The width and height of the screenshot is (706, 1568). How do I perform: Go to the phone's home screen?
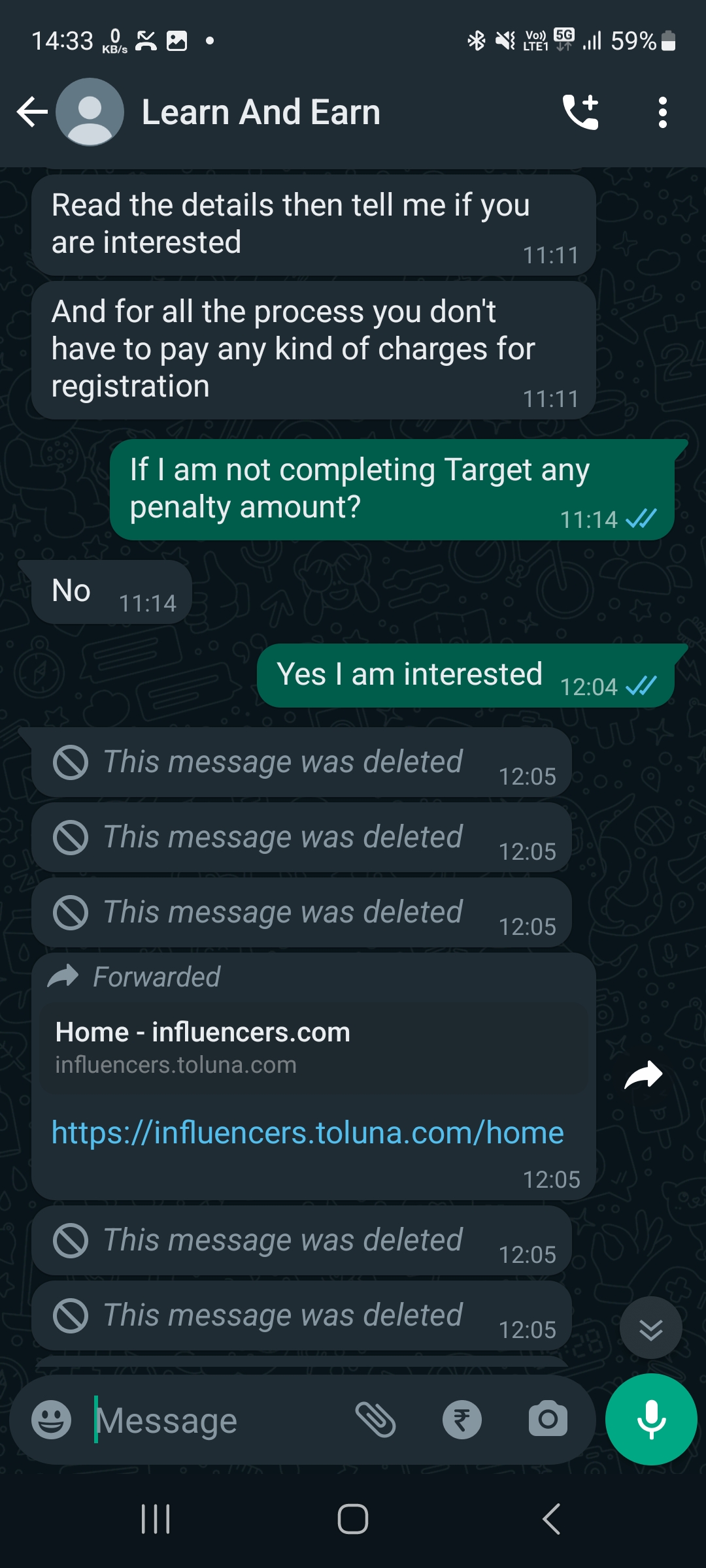tap(353, 1519)
